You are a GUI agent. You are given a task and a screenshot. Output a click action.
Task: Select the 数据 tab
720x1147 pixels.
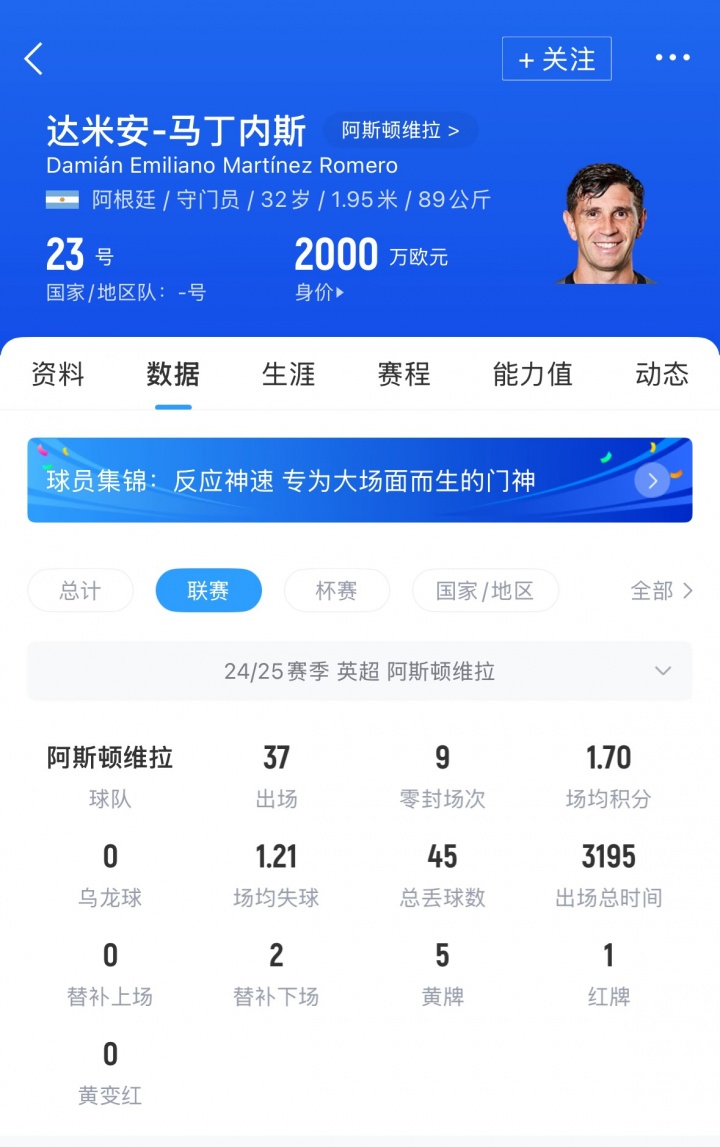point(173,374)
